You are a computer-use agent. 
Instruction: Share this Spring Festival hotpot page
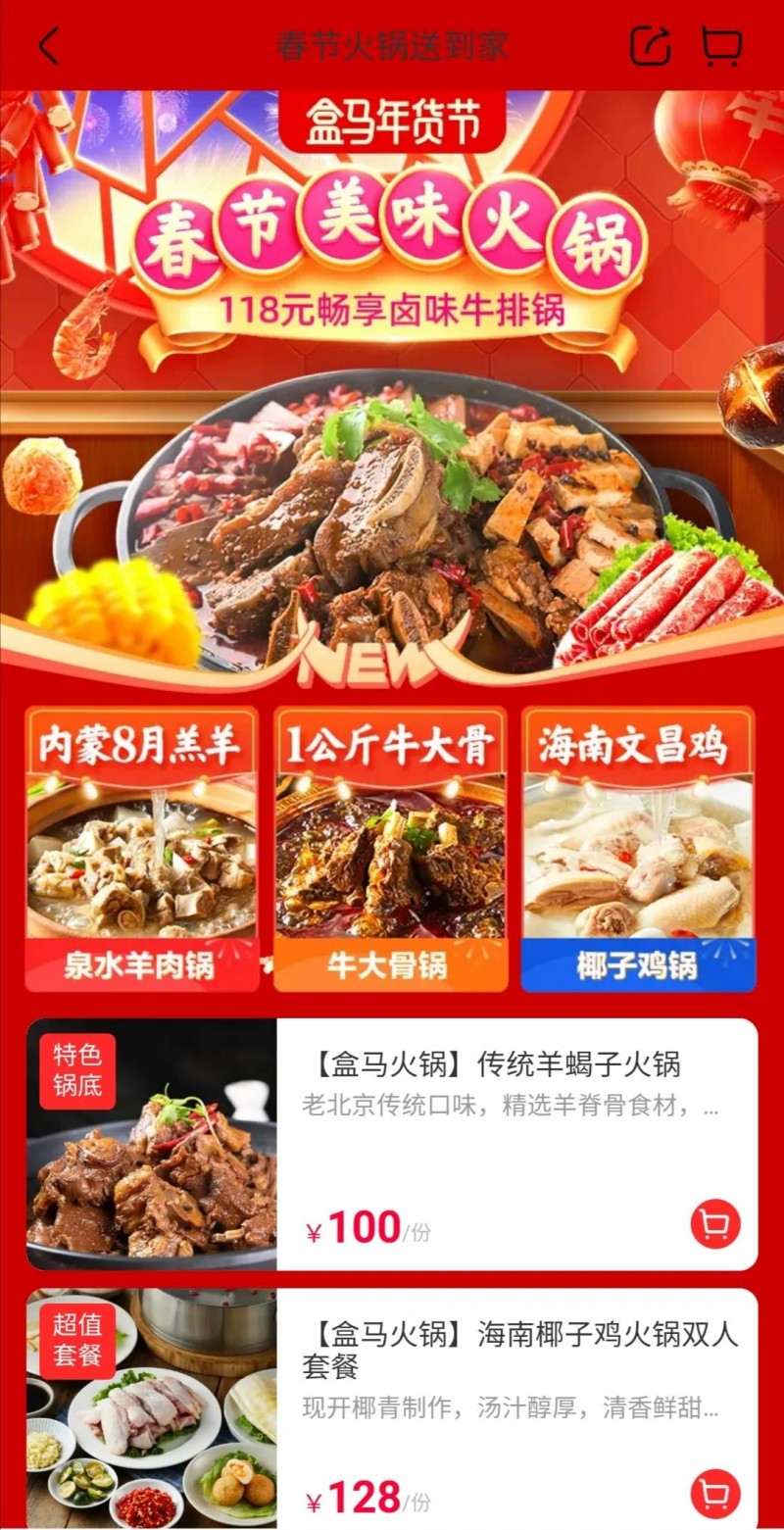tap(649, 46)
